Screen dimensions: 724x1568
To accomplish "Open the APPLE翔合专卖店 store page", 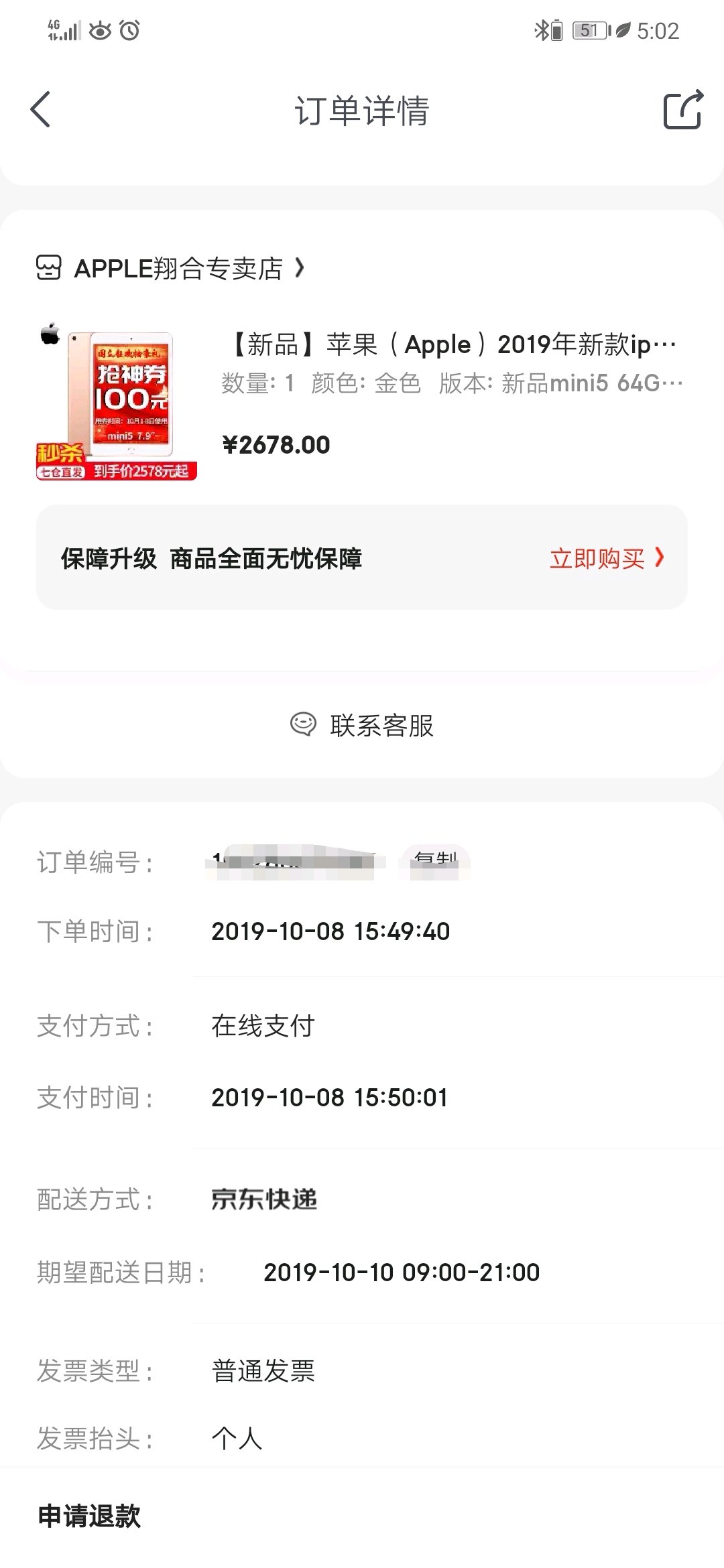I will (x=171, y=268).
